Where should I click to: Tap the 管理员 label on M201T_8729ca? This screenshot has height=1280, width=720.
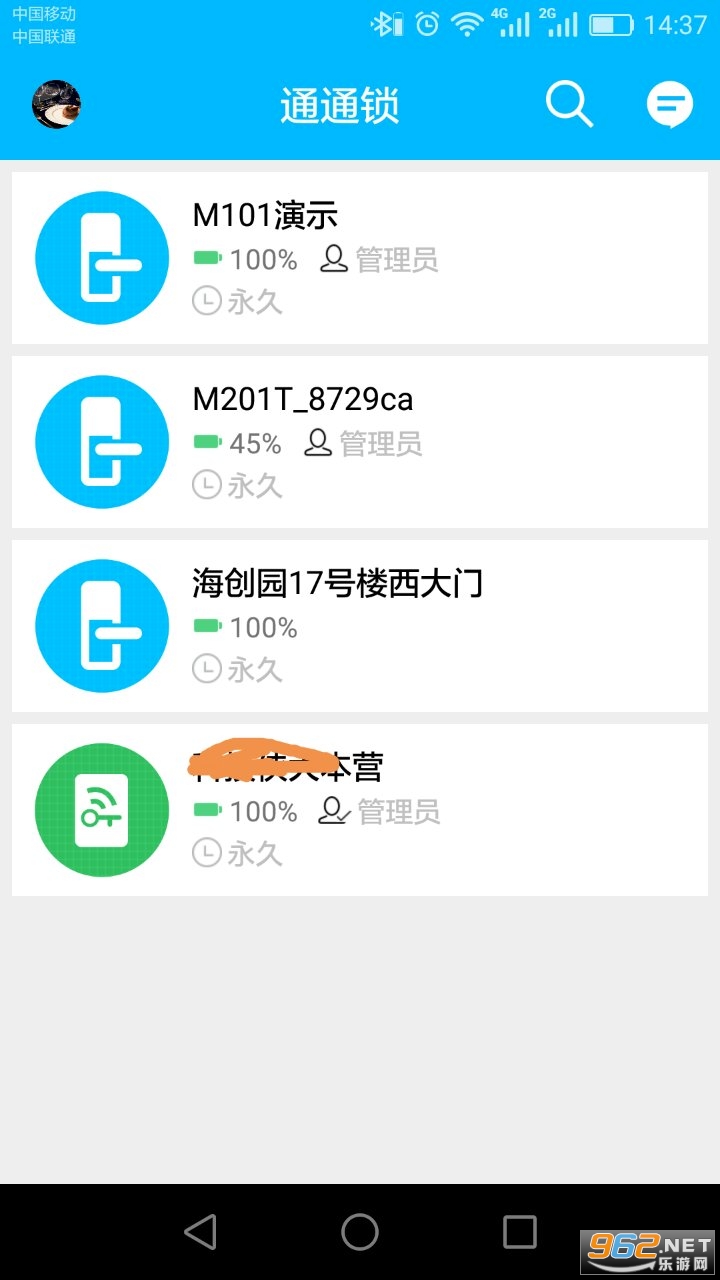click(x=384, y=444)
